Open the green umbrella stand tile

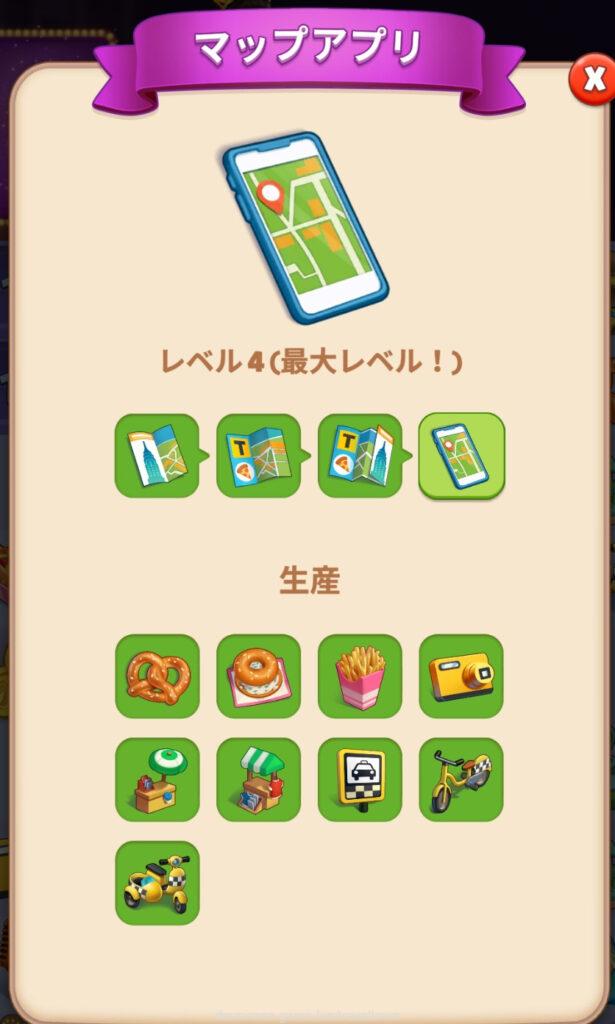pyautogui.click(x=157, y=779)
